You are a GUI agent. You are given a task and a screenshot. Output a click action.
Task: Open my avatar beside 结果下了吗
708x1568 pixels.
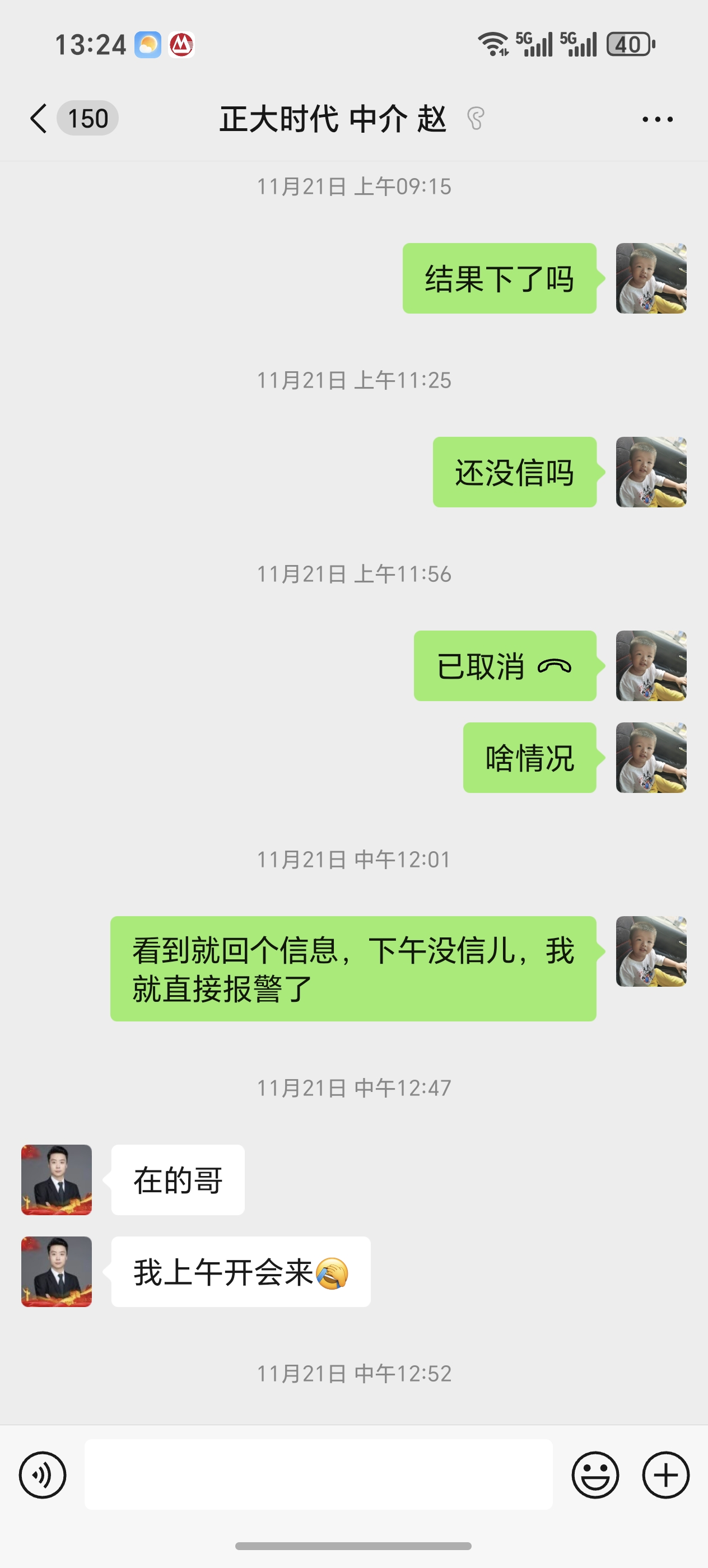coord(651,279)
